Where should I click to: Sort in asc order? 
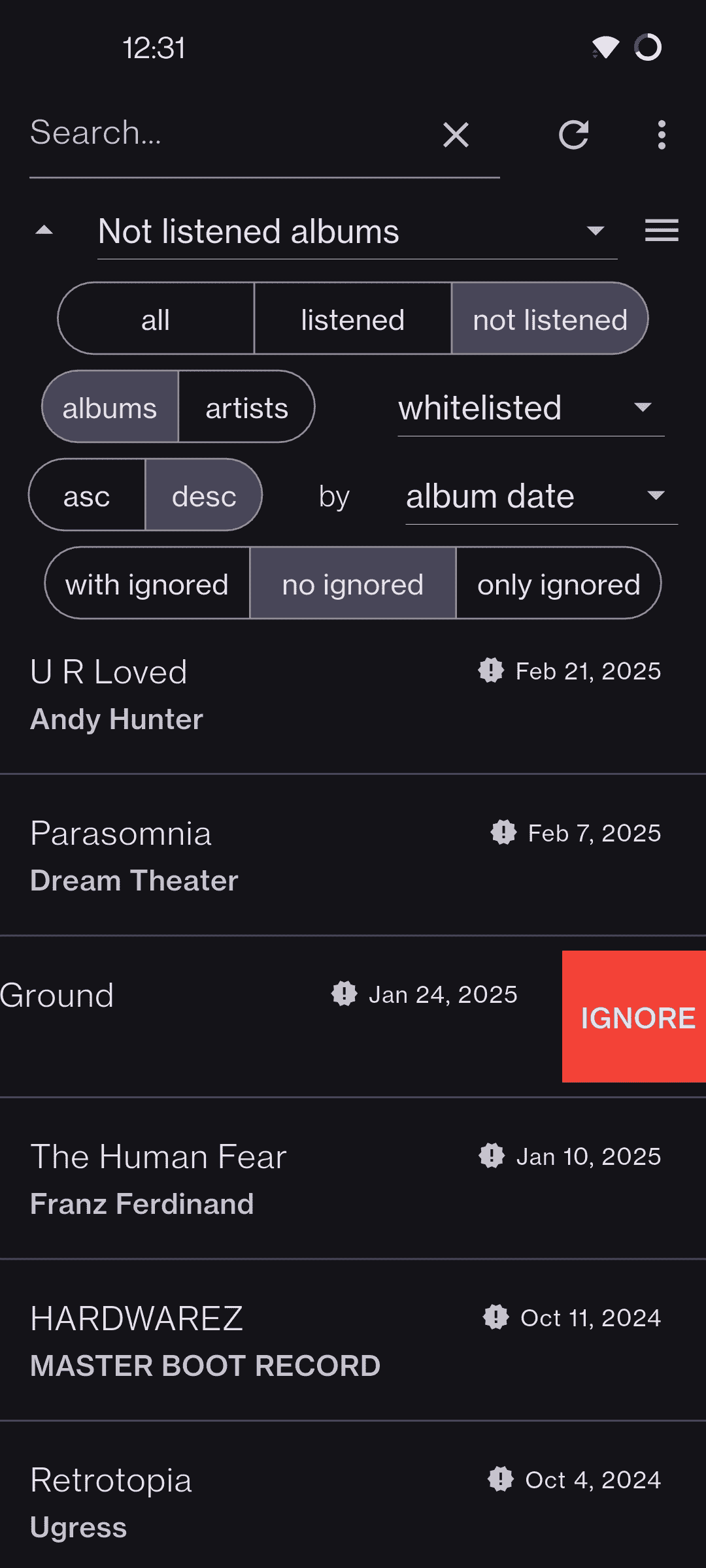(x=87, y=496)
